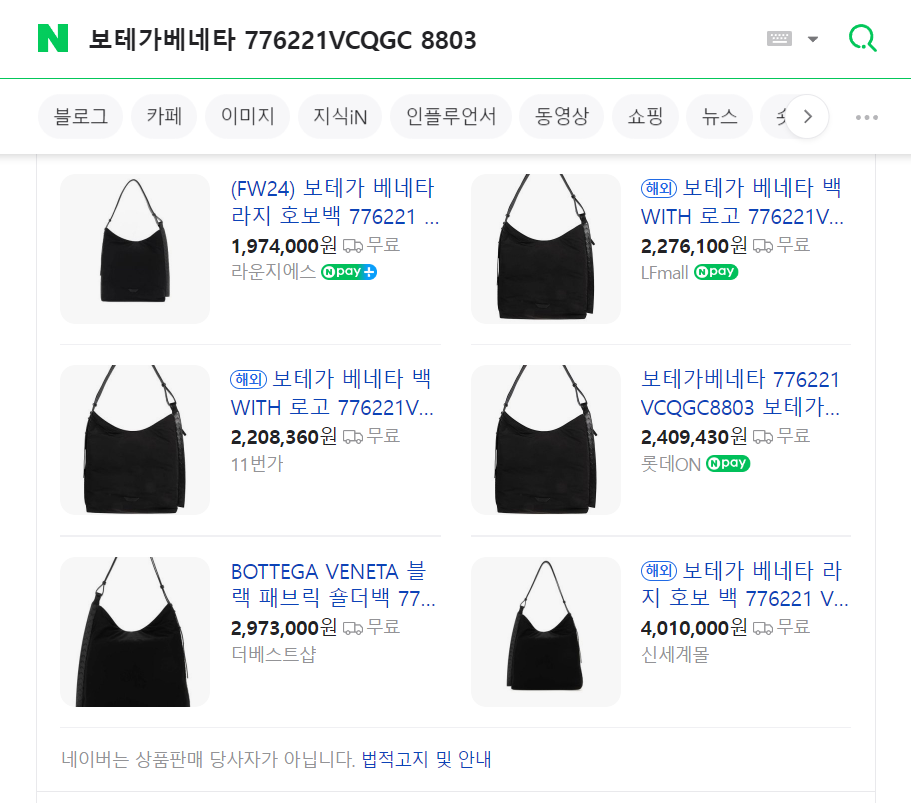
Task: Switch to the 블로그 tab
Action: pos(81,117)
